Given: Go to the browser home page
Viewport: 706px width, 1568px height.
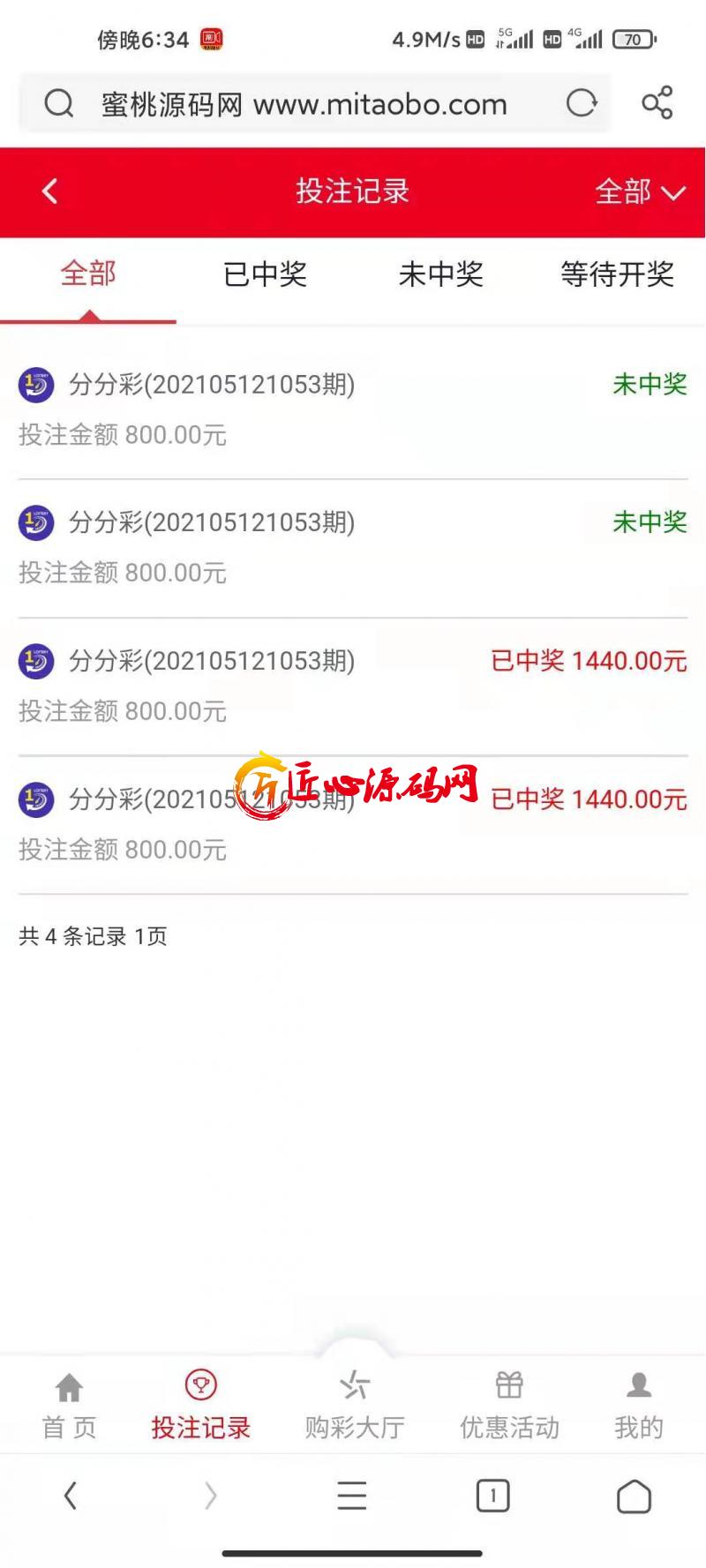Looking at the screenshot, I should pos(634,1496).
